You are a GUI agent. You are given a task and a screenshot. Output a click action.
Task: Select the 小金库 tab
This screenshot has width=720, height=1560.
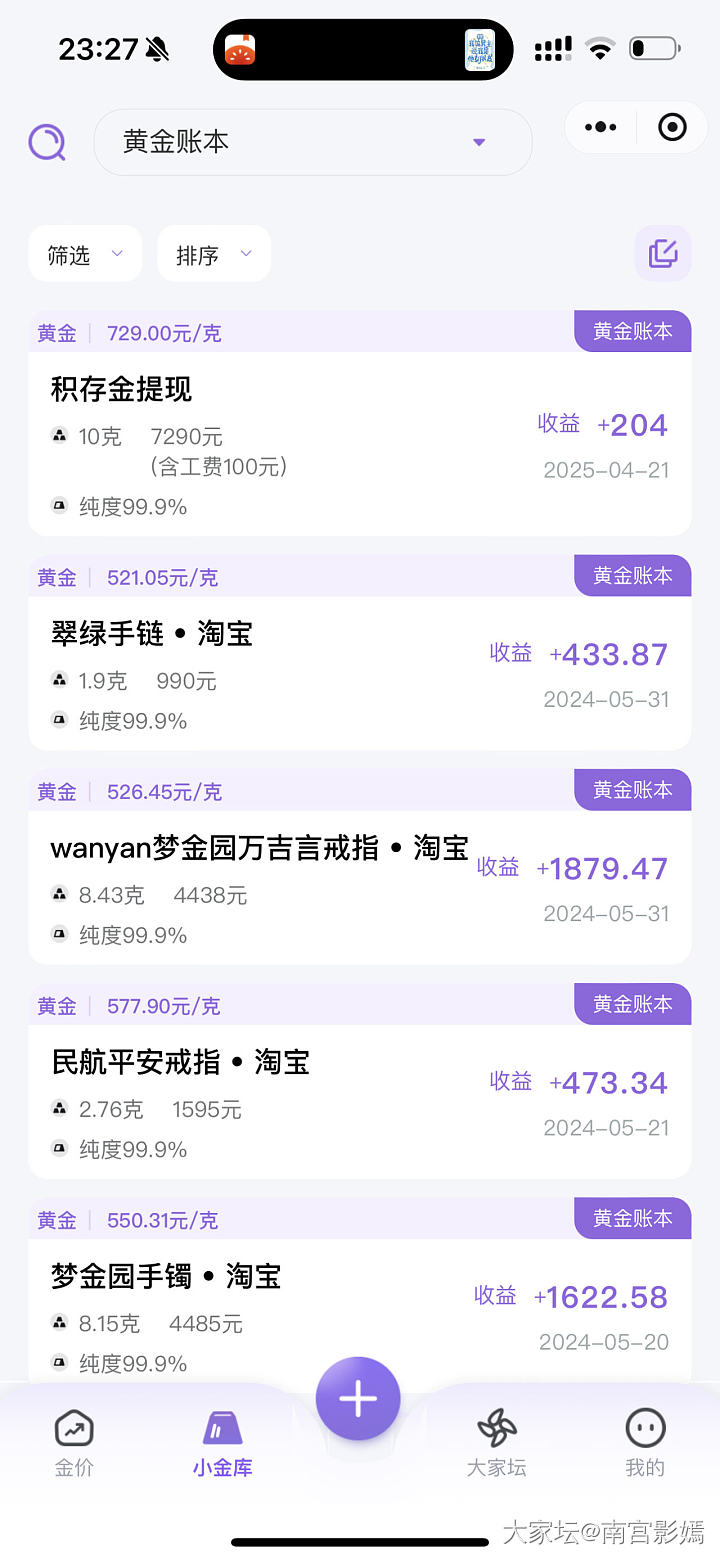click(222, 1442)
